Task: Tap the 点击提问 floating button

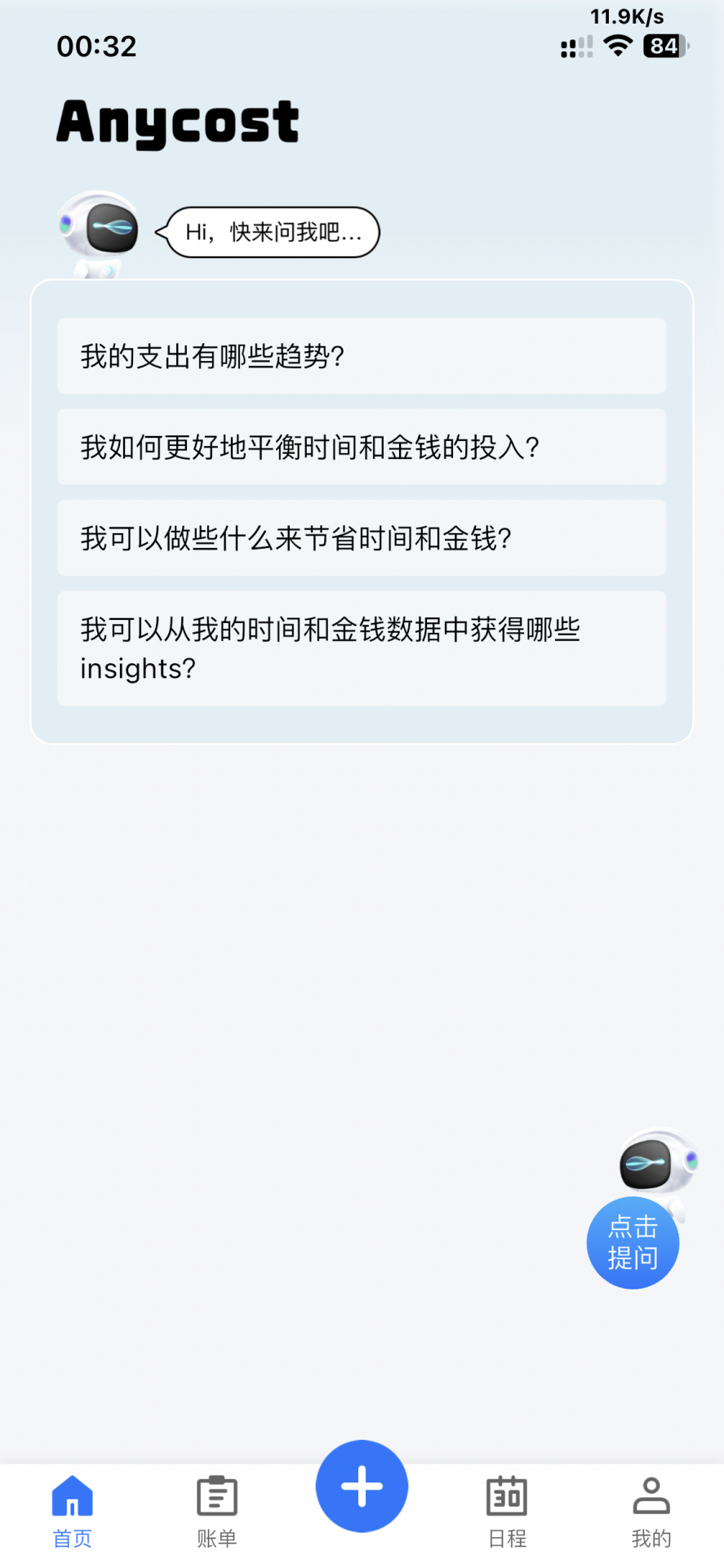Action: coord(633,1242)
